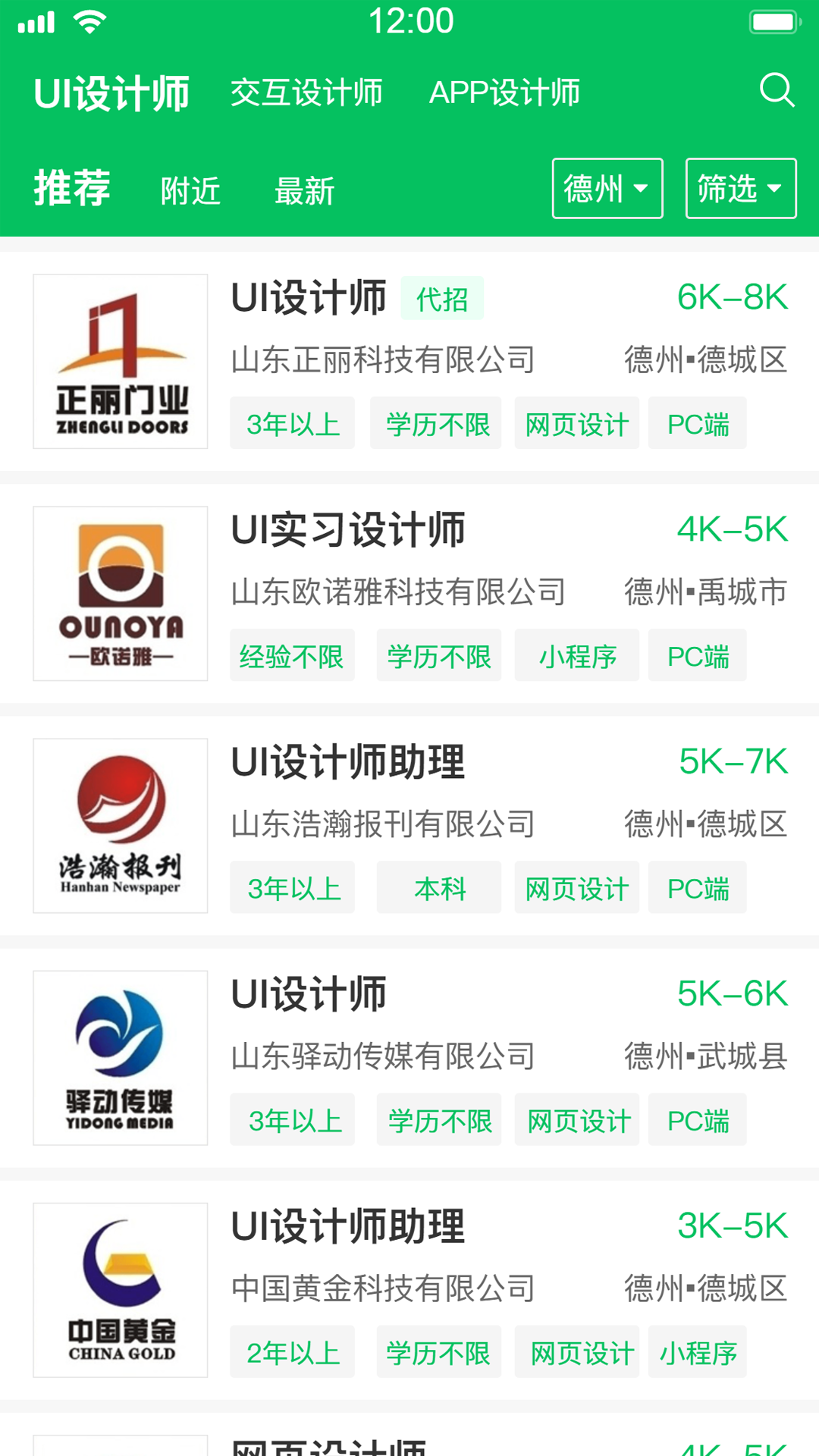Image resolution: width=819 pixels, height=1456 pixels.
Task: Switch to the APP设计师 tab
Action: coord(504,93)
